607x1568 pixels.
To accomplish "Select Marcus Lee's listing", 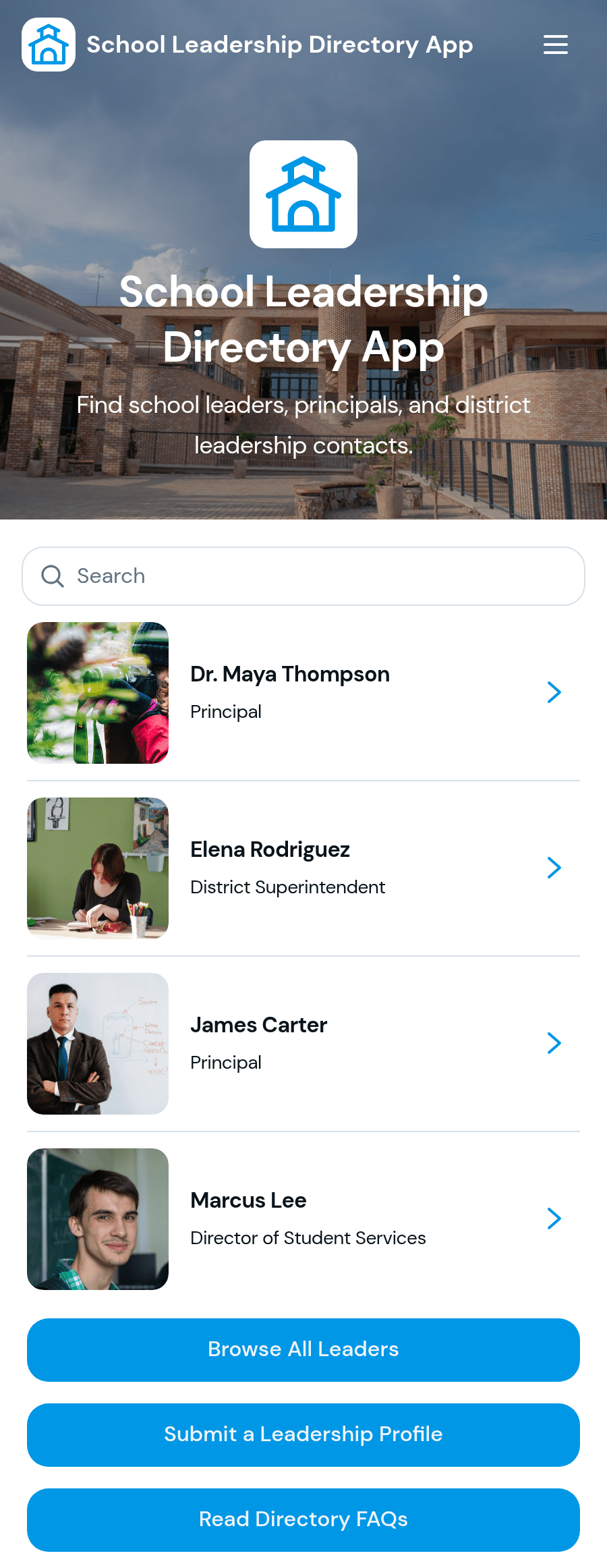I will point(303,1219).
